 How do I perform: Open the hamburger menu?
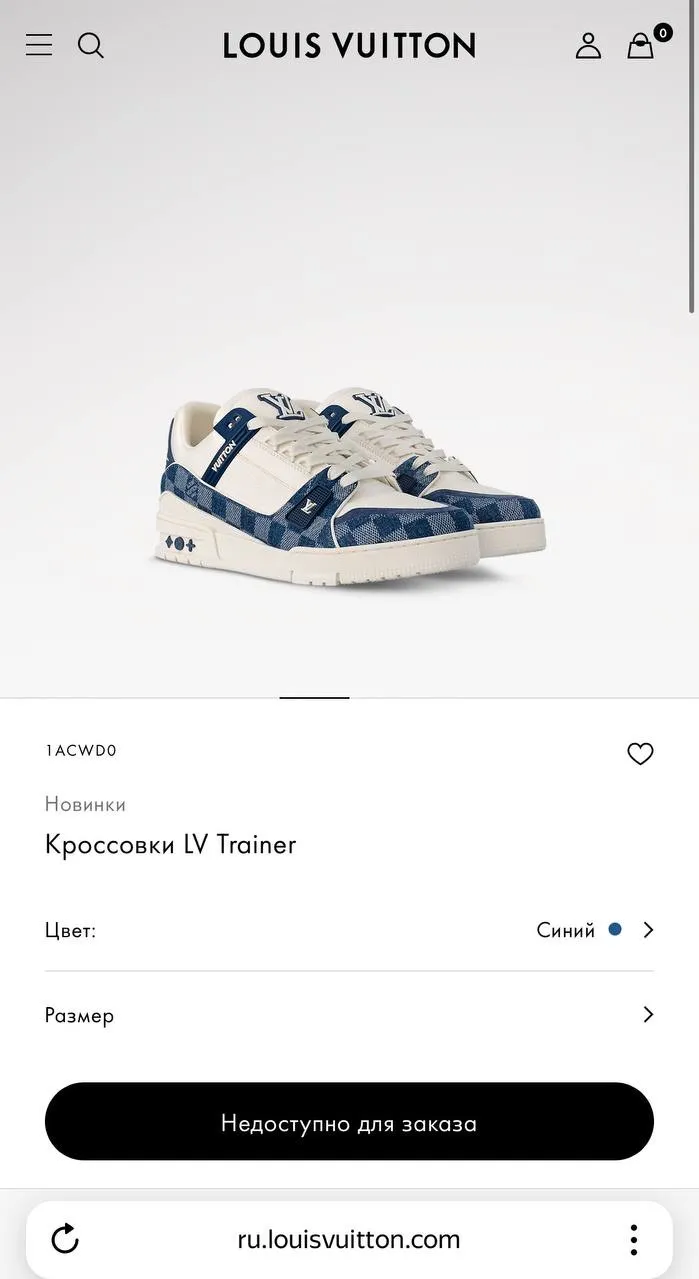coord(39,45)
